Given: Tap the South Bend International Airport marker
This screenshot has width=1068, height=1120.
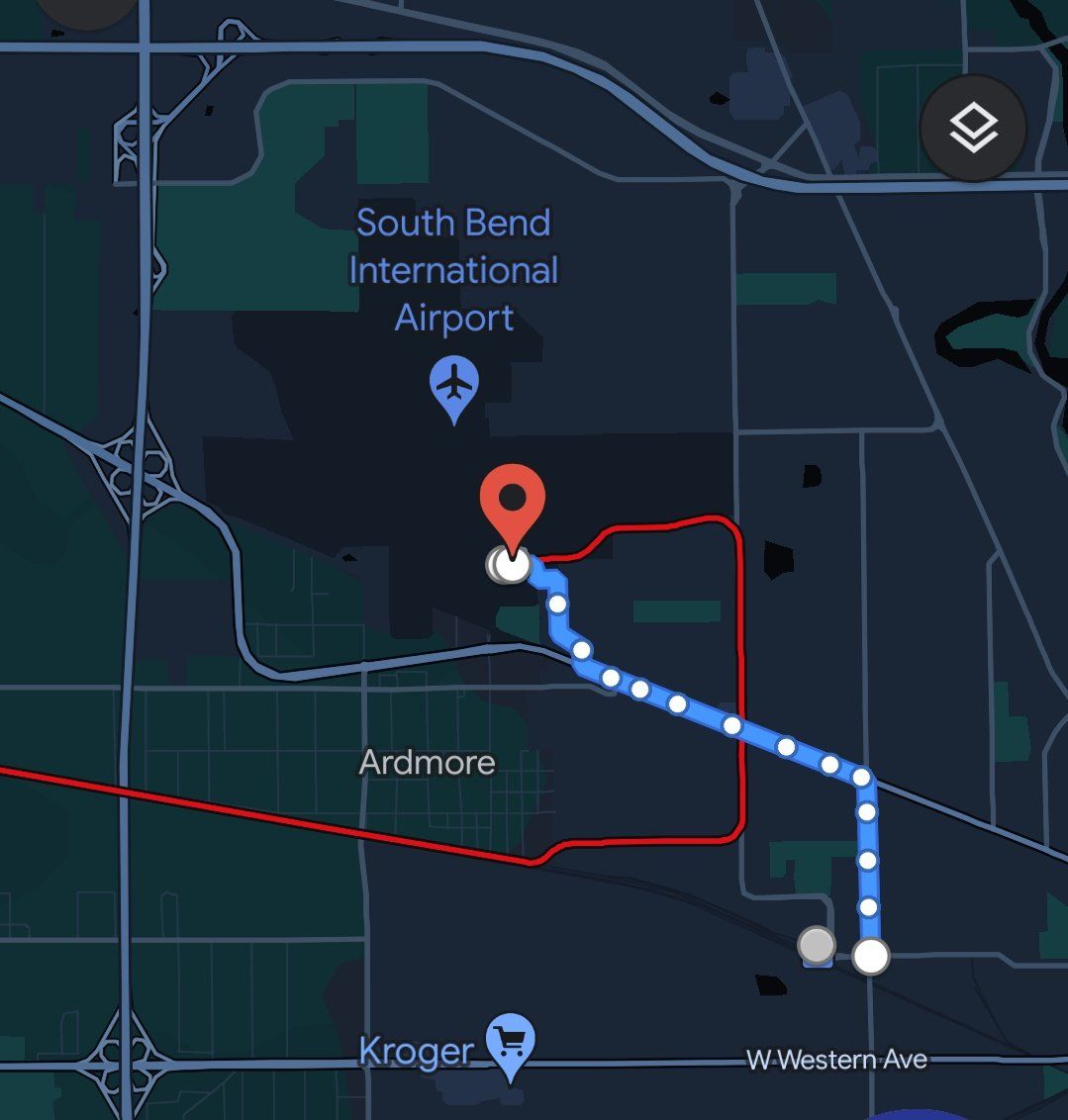Looking at the screenshot, I should click(454, 384).
